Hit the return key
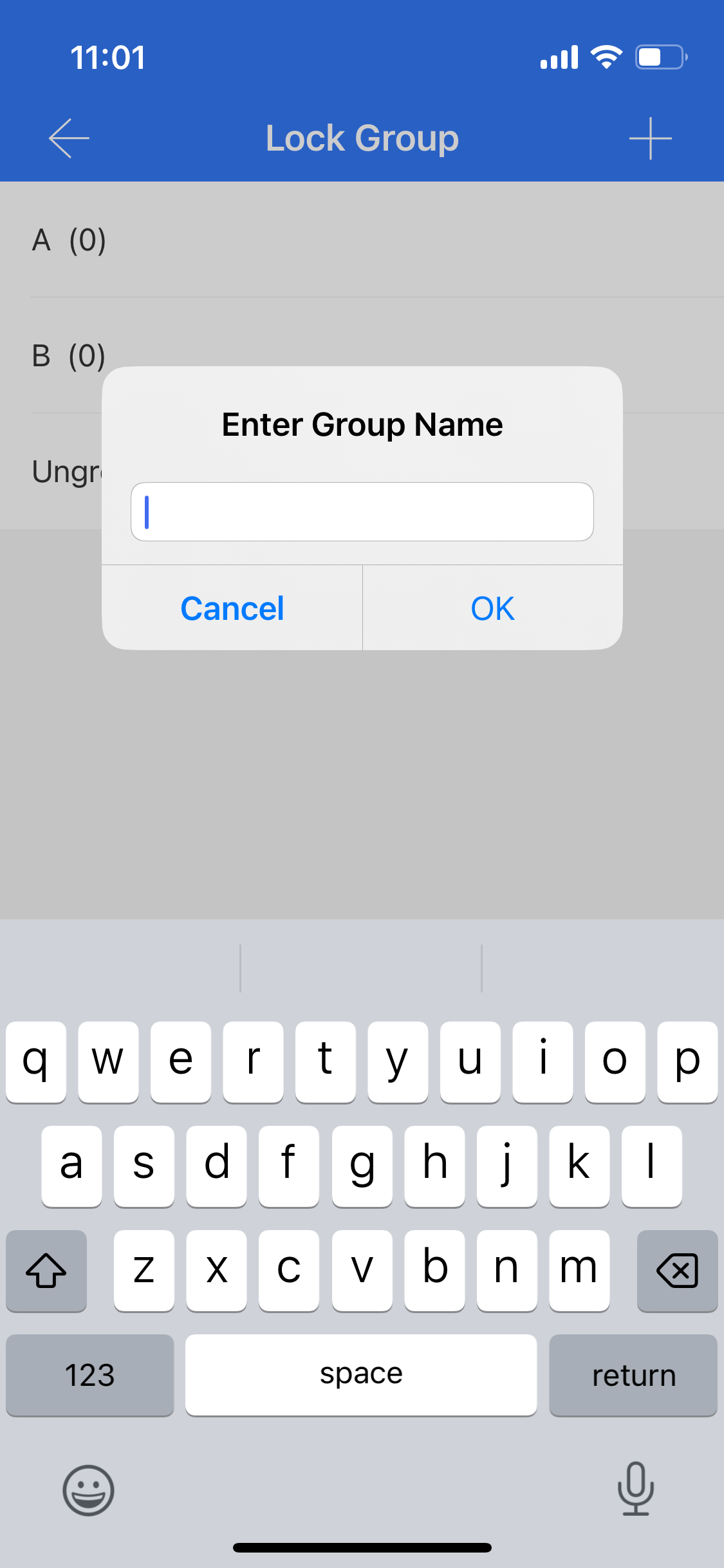This screenshot has height=1568, width=724. click(633, 1375)
